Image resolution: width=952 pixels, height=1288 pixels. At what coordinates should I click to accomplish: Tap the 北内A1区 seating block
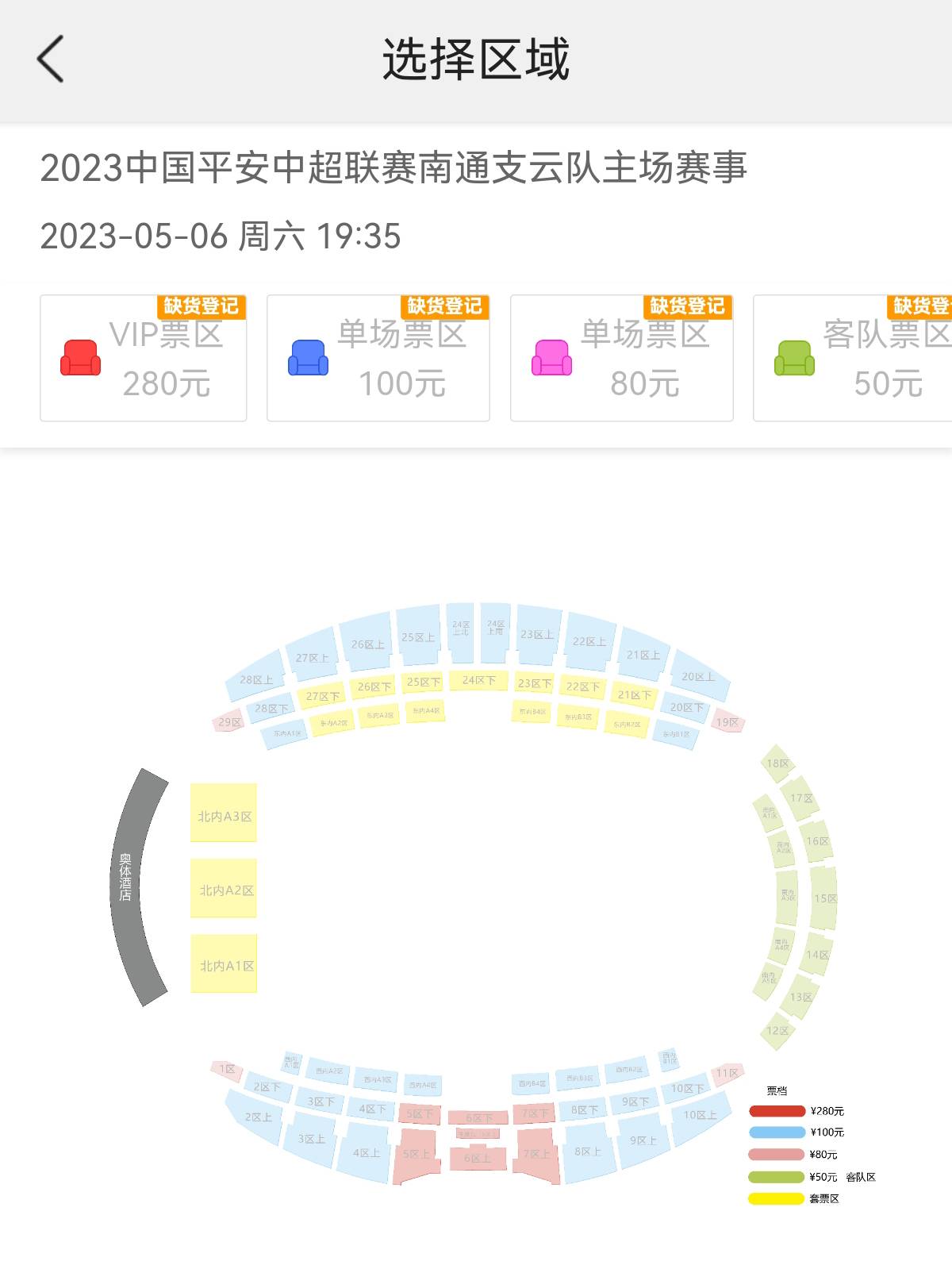coord(224,965)
